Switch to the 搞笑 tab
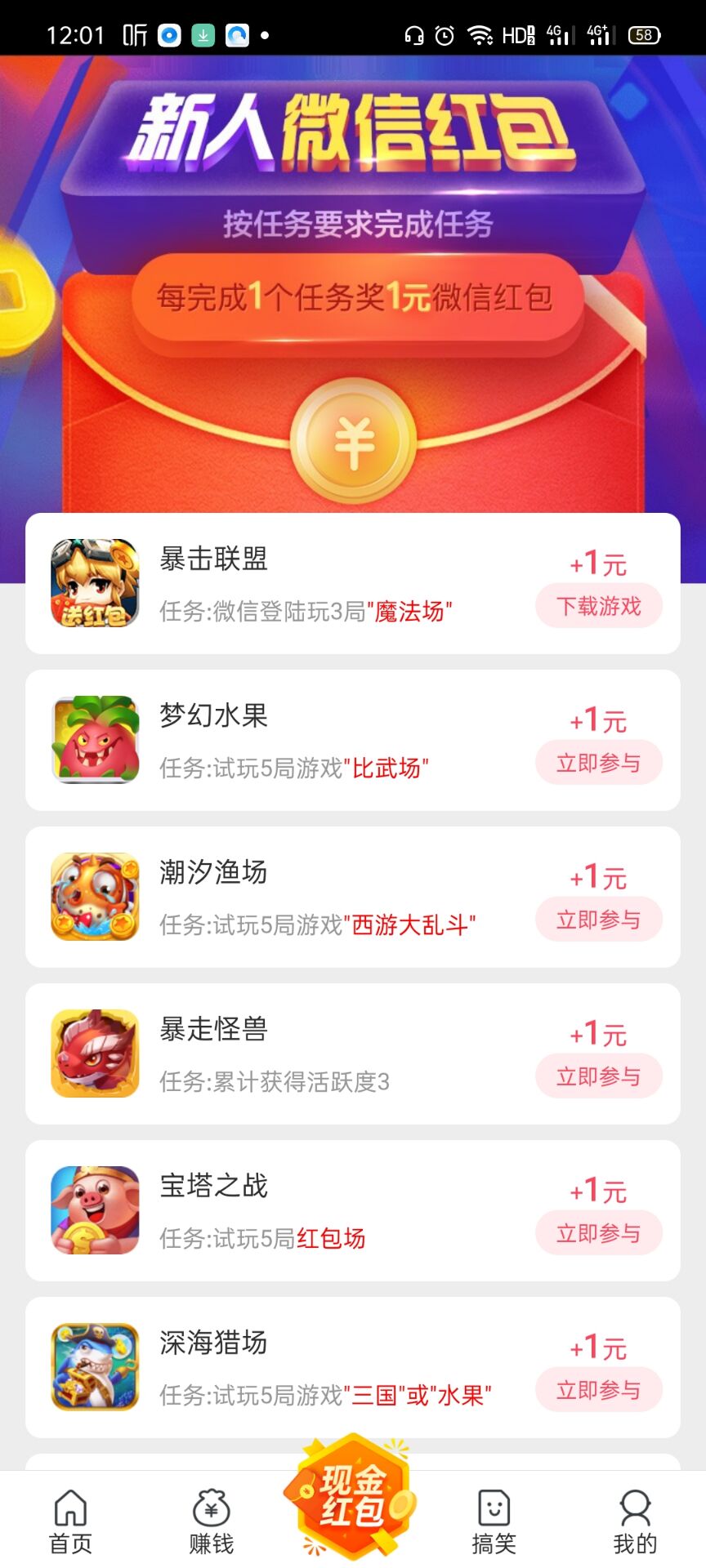 pyautogui.click(x=494, y=1521)
